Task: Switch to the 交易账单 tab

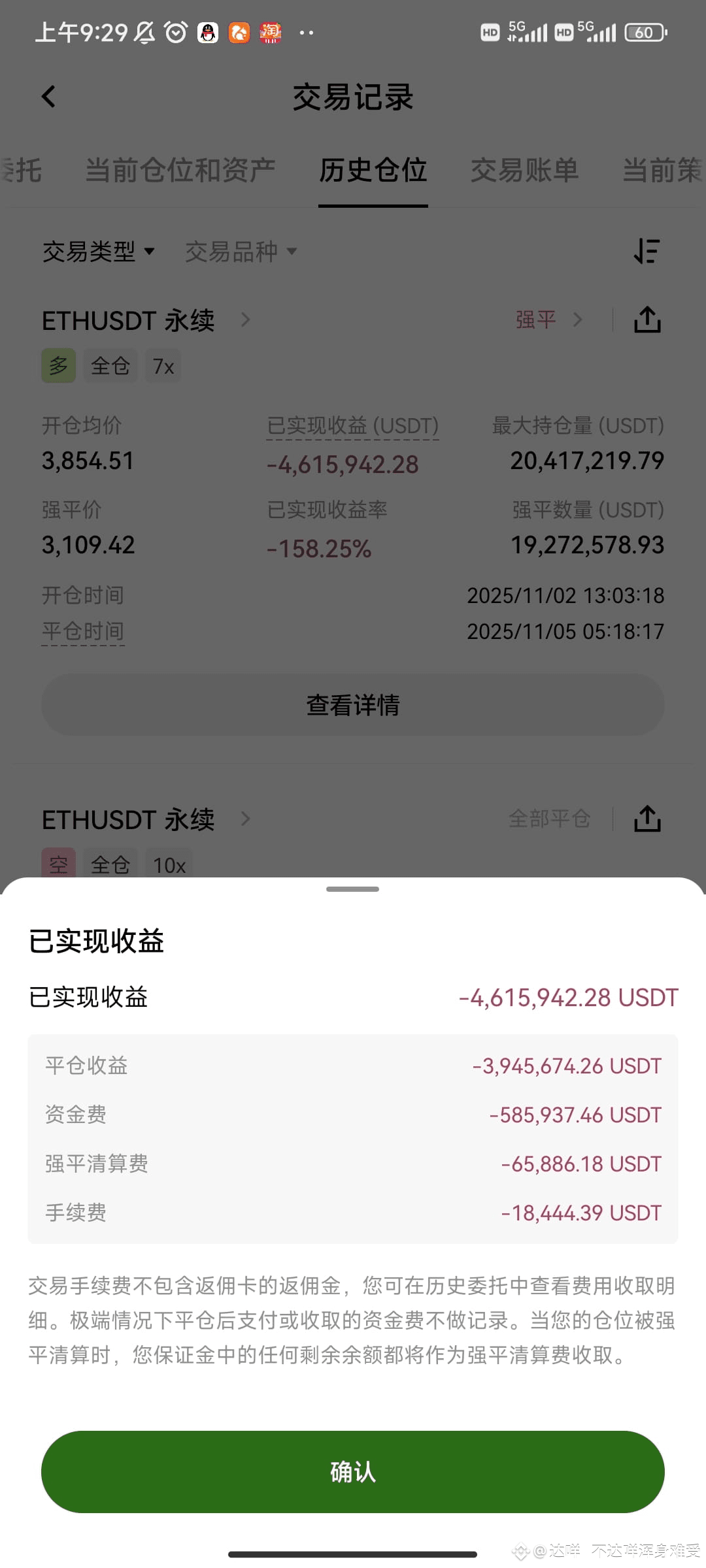Action: coord(524,171)
